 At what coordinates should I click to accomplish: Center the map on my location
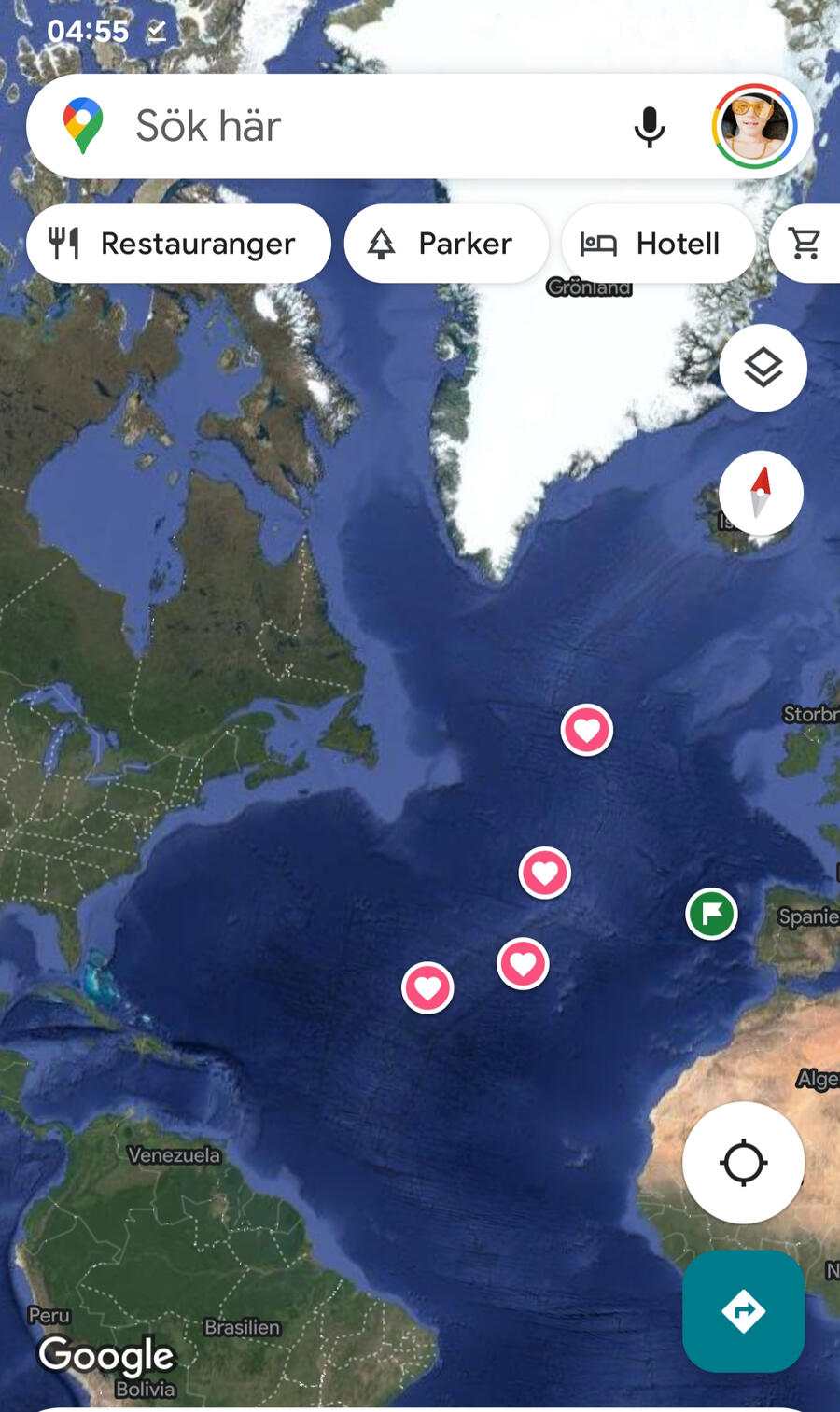(743, 1163)
